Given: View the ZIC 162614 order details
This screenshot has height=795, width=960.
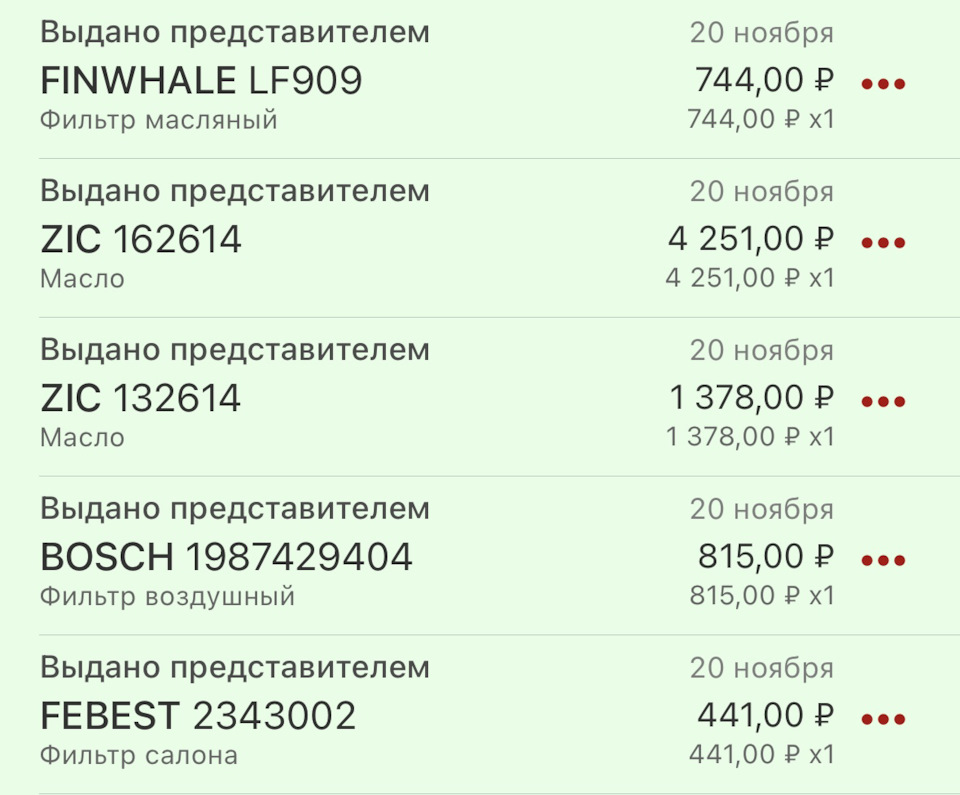Looking at the screenshot, I should click(x=141, y=239).
